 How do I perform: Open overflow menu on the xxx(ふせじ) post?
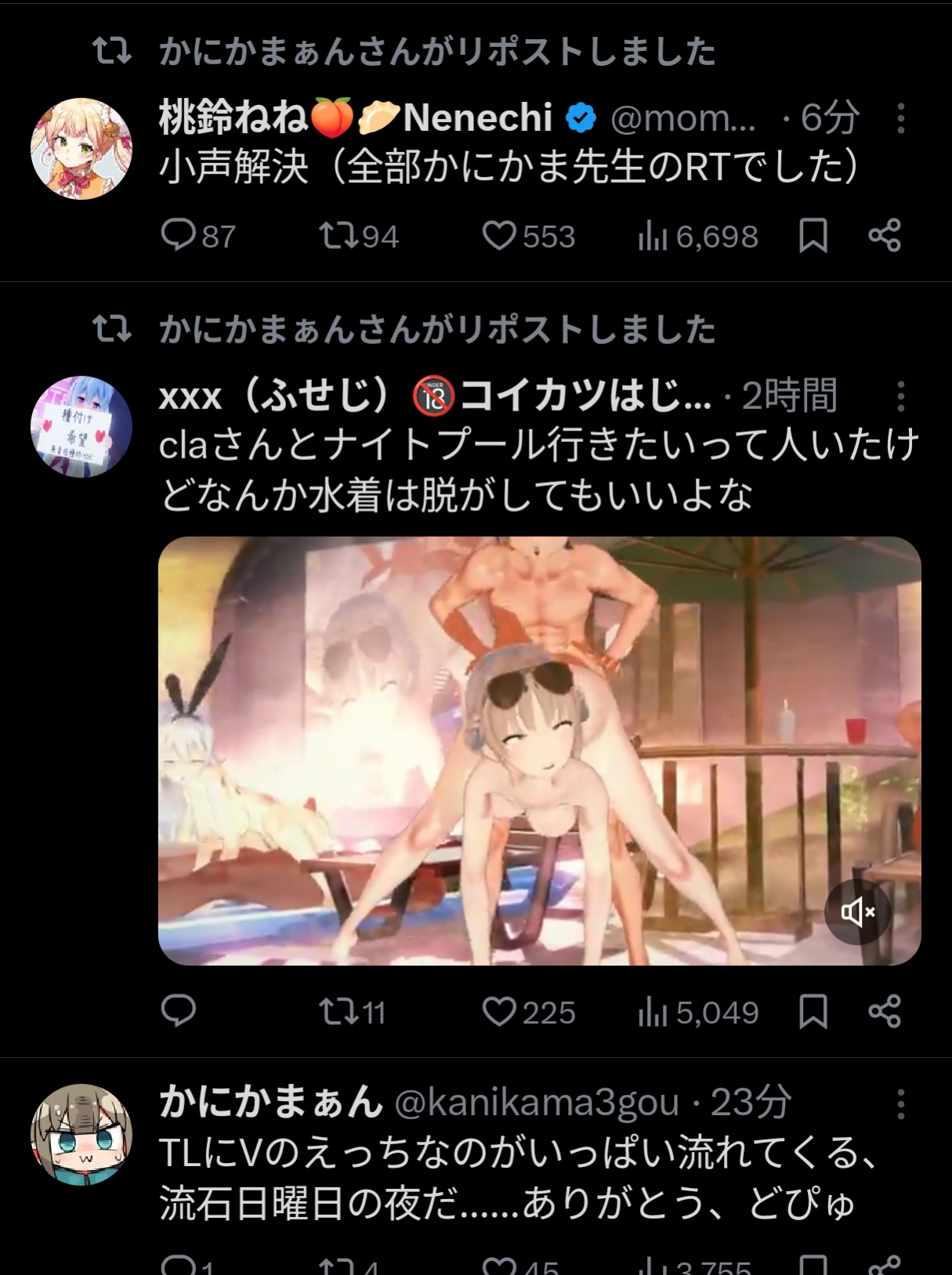[901, 397]
